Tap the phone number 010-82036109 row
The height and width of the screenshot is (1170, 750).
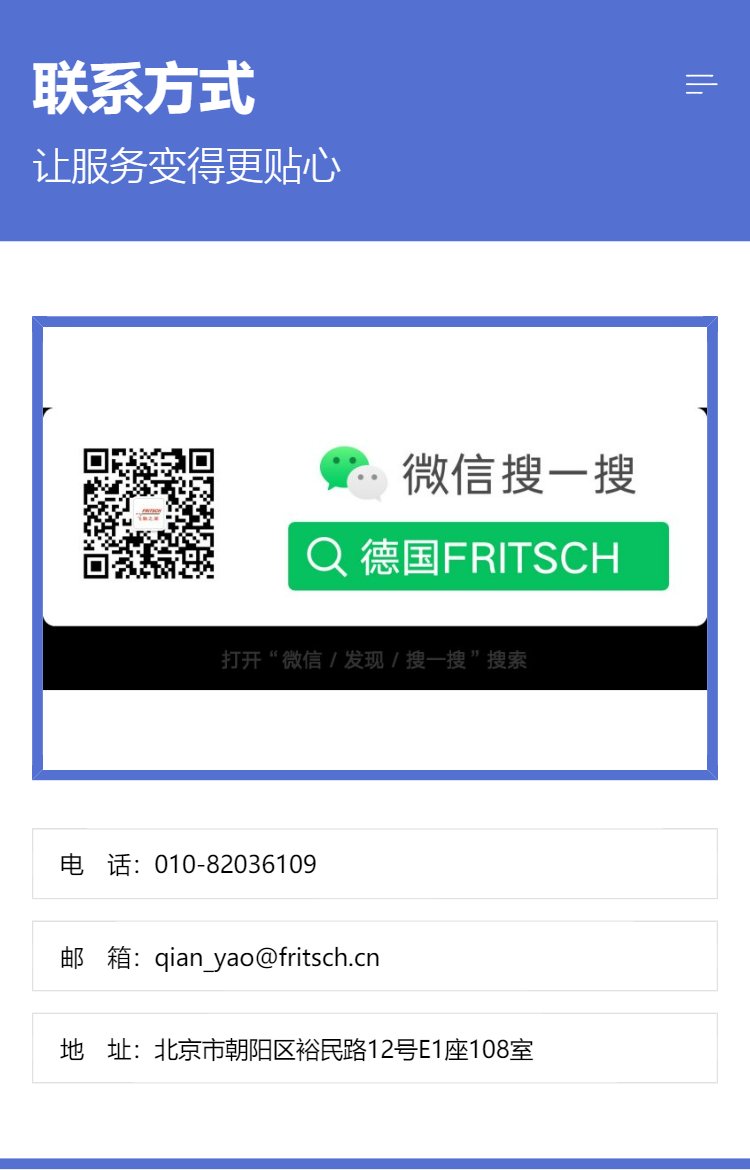[x=375, y=863]
